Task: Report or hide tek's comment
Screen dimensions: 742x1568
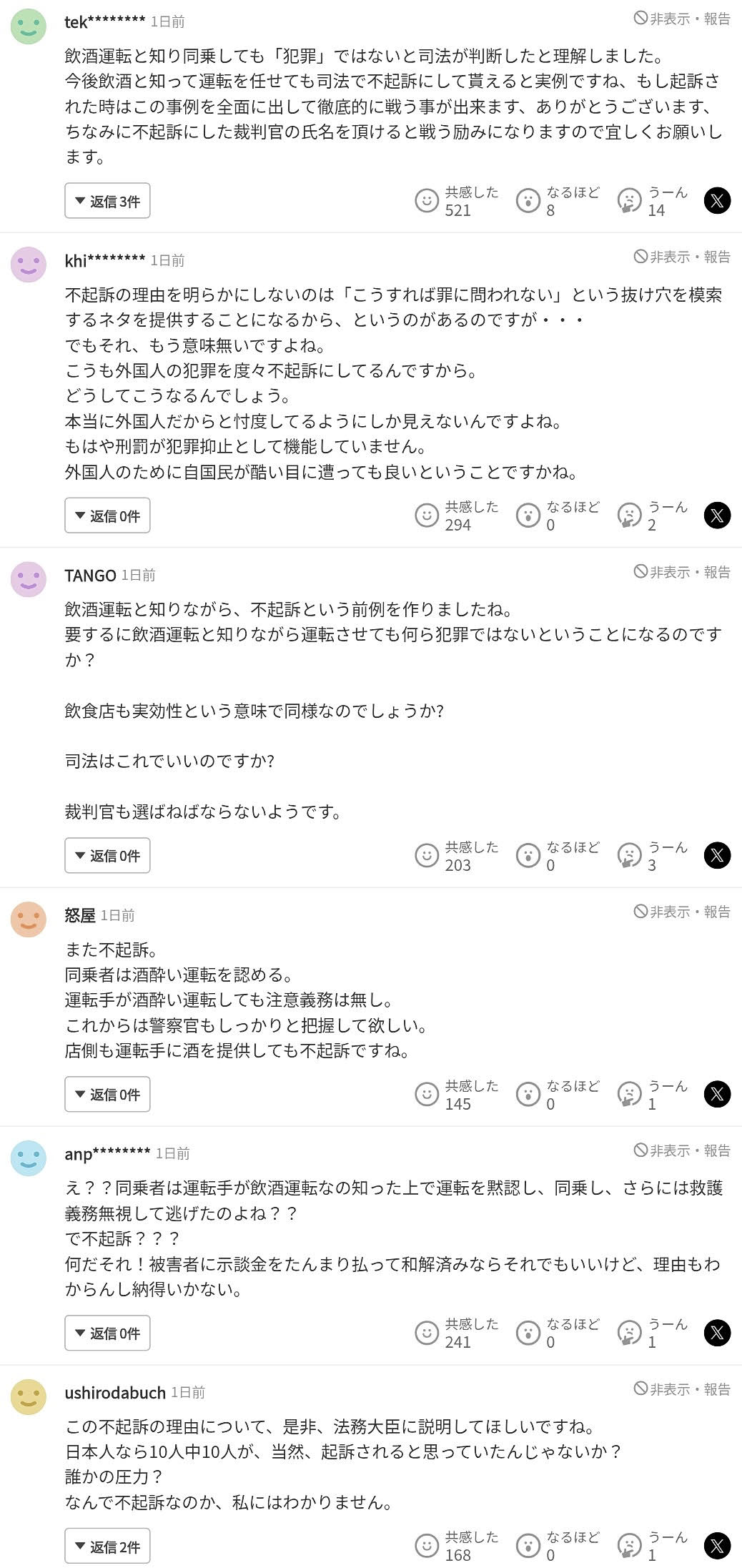Action: click(x=682, y=19)
